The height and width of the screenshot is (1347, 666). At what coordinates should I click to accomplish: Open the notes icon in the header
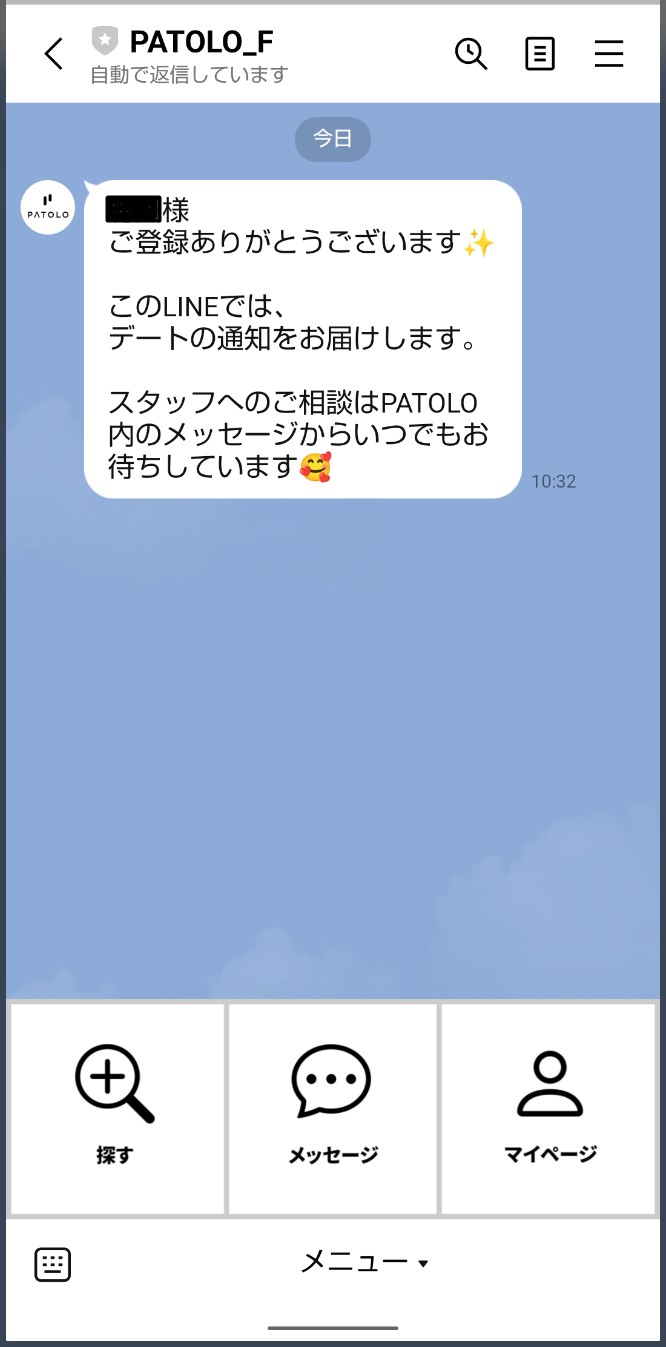tap(540, 54)
